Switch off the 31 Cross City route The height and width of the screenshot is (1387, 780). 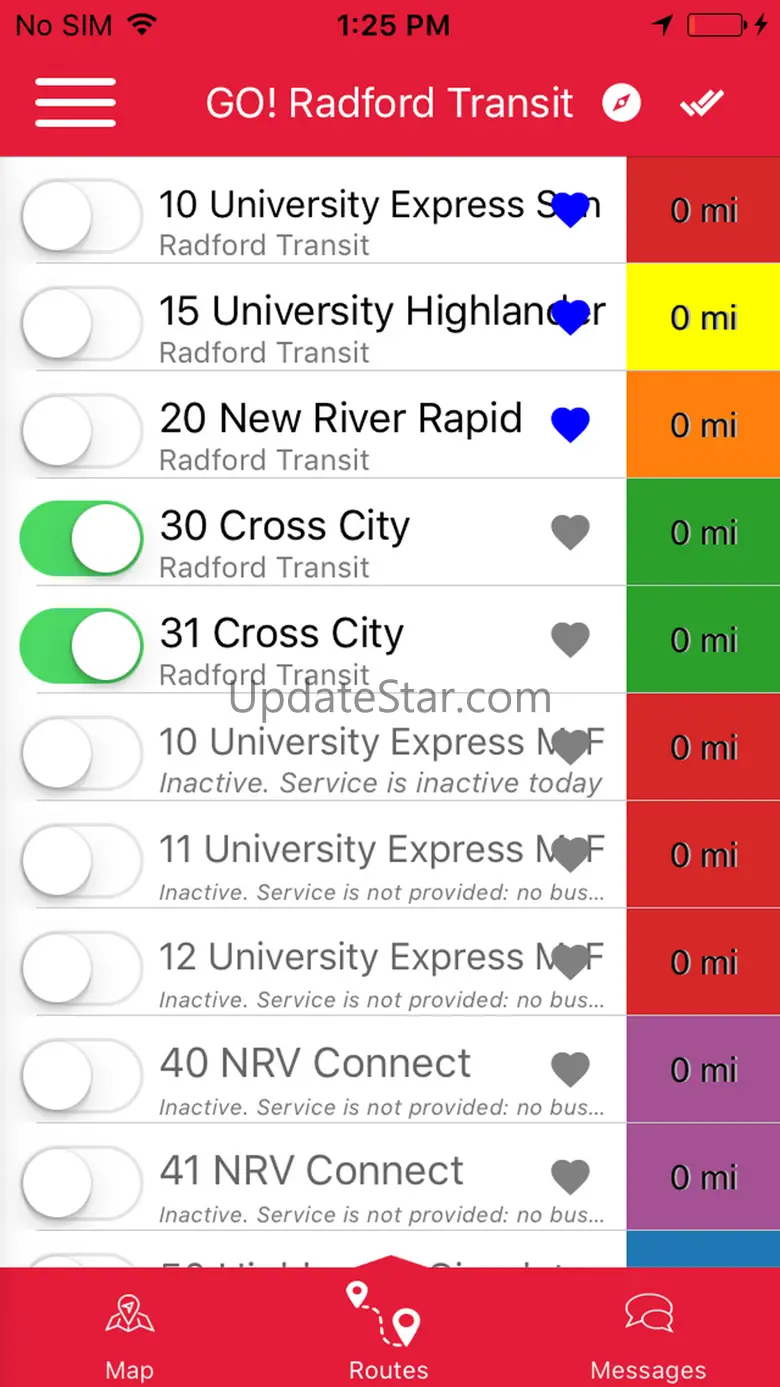point(82,645)
